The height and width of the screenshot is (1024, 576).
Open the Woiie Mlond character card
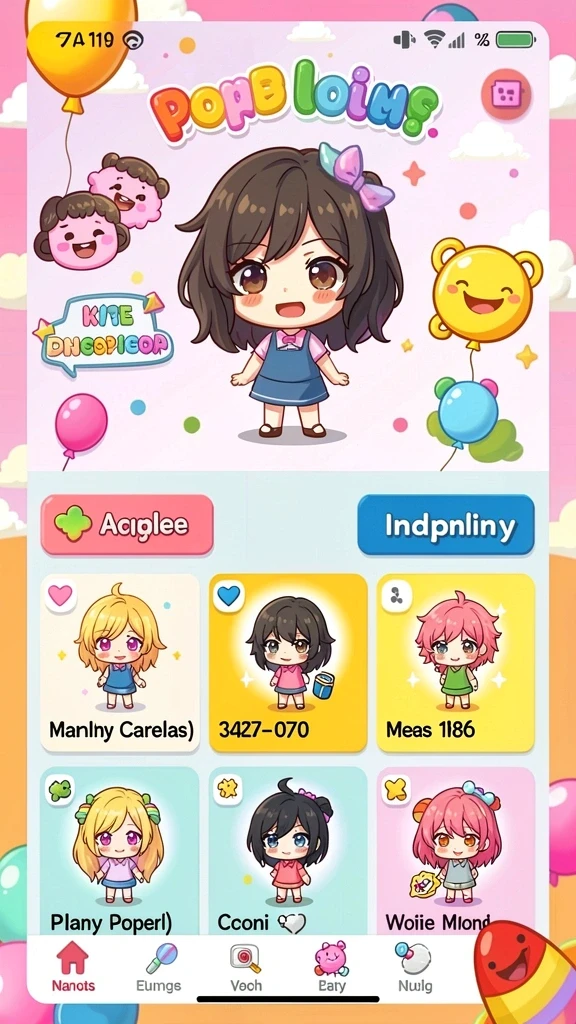(456, 852)
